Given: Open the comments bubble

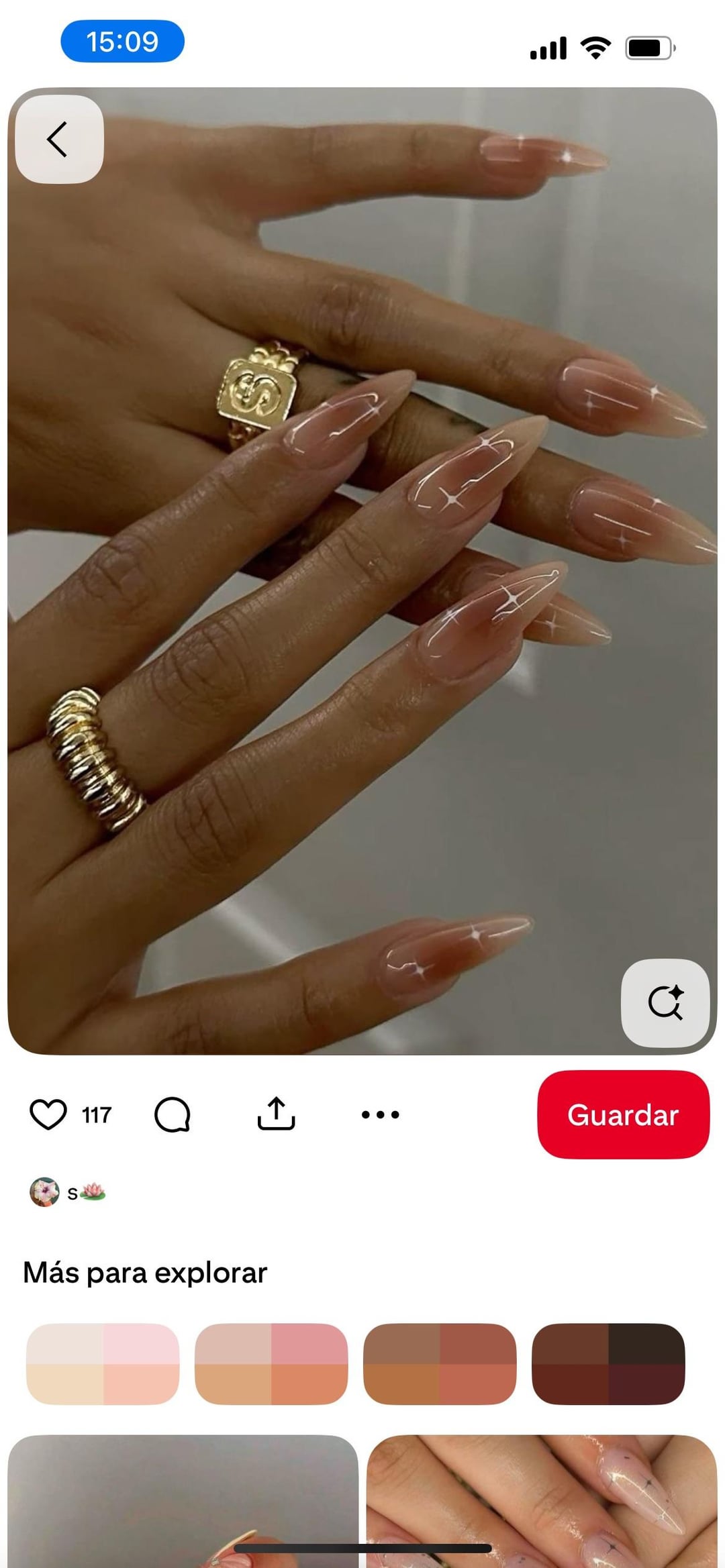Looking at the screenshot, I should 173,1114.
